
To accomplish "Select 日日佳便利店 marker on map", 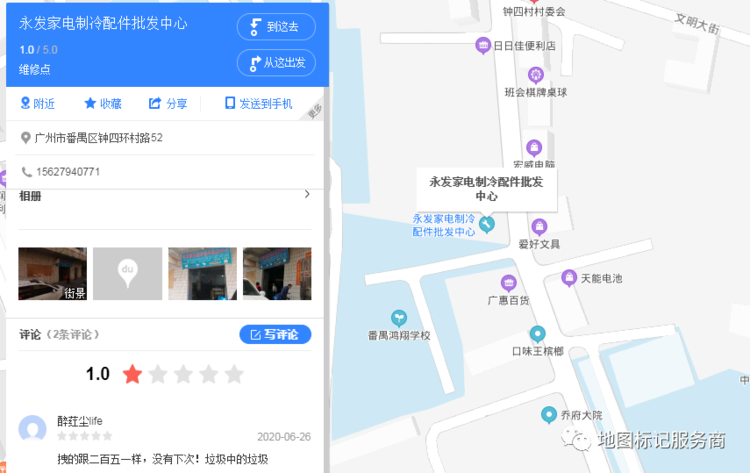I will coord(485,45).
